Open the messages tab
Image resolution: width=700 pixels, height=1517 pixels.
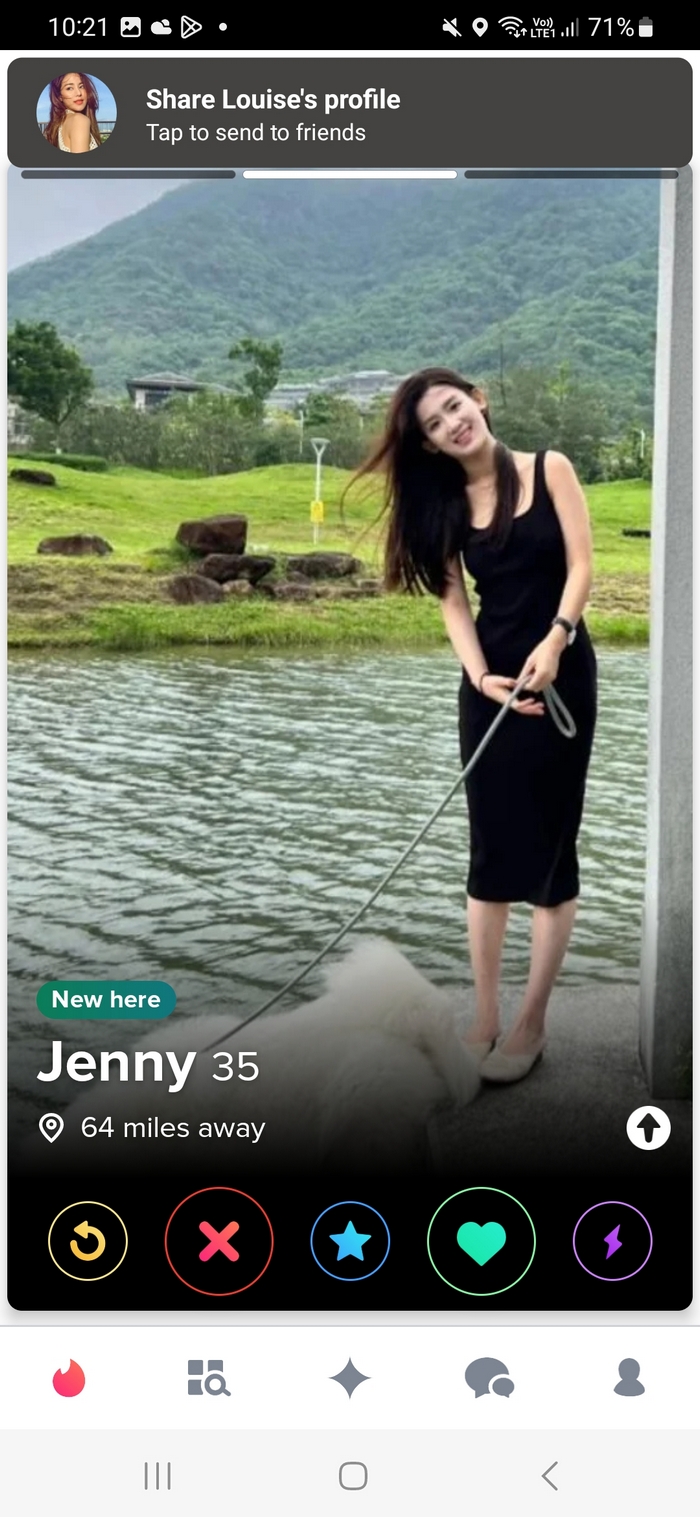(489, 1378)
